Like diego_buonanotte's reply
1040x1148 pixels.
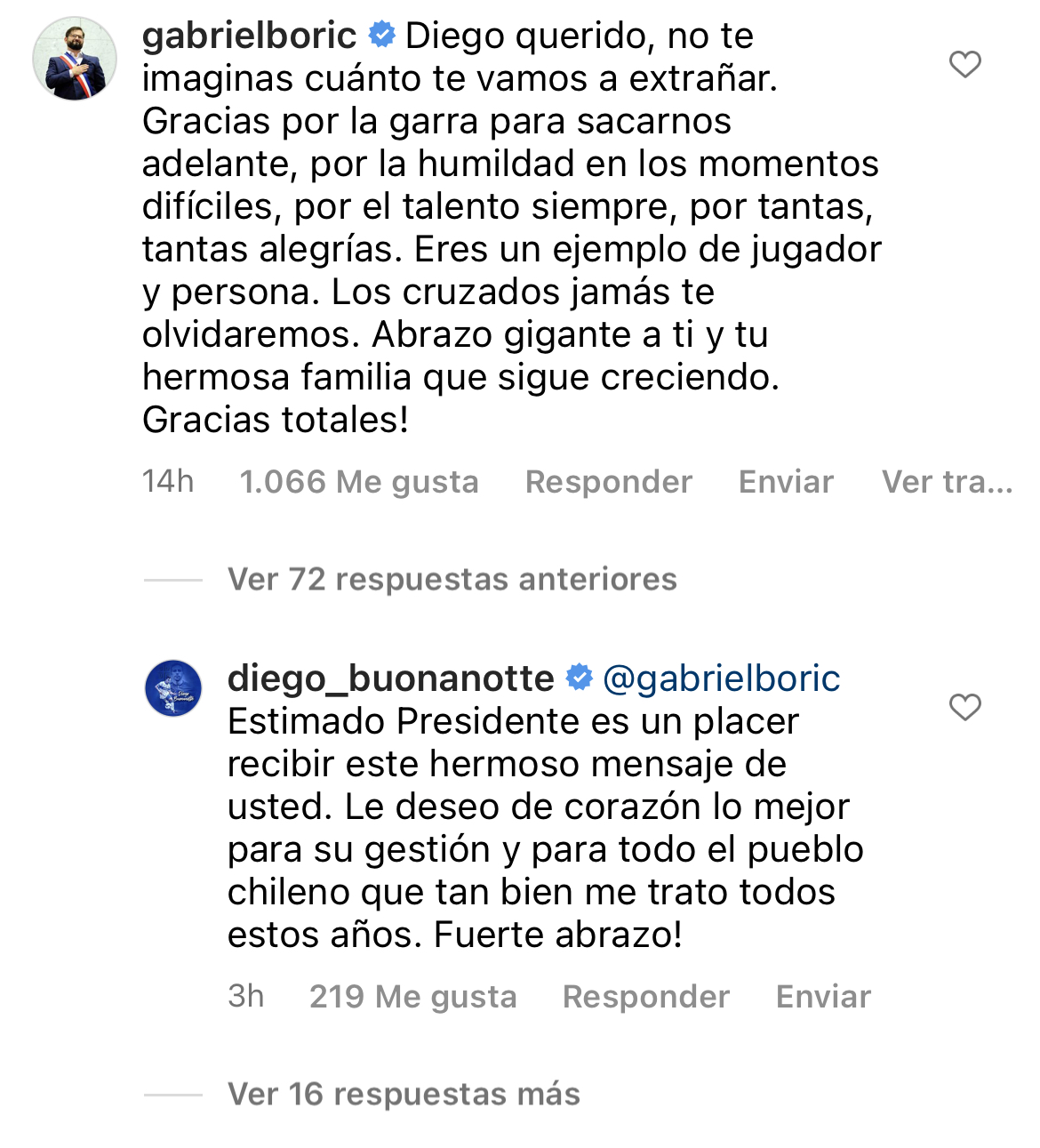click(x=964, y=708)
